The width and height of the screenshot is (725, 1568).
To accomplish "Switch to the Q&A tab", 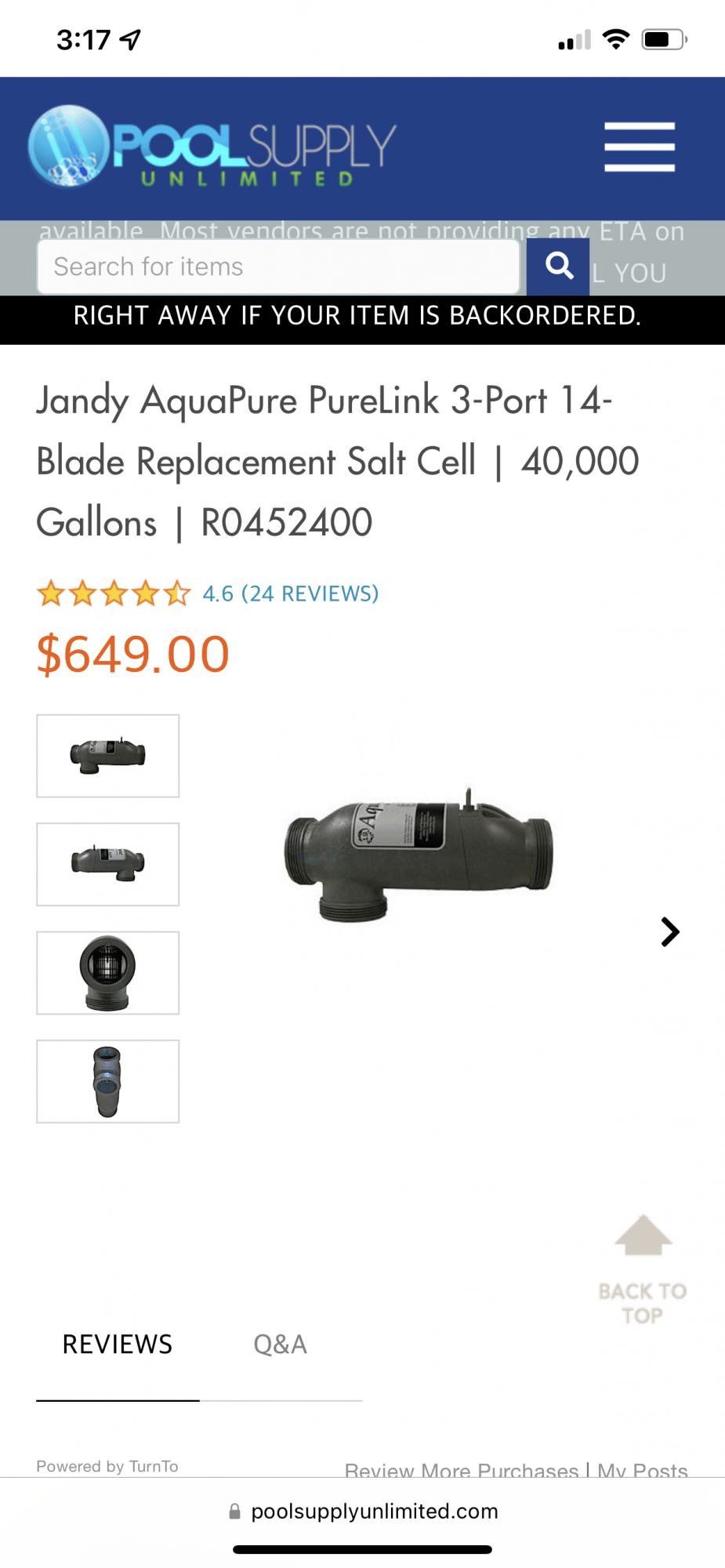I will coord(280,1345).
